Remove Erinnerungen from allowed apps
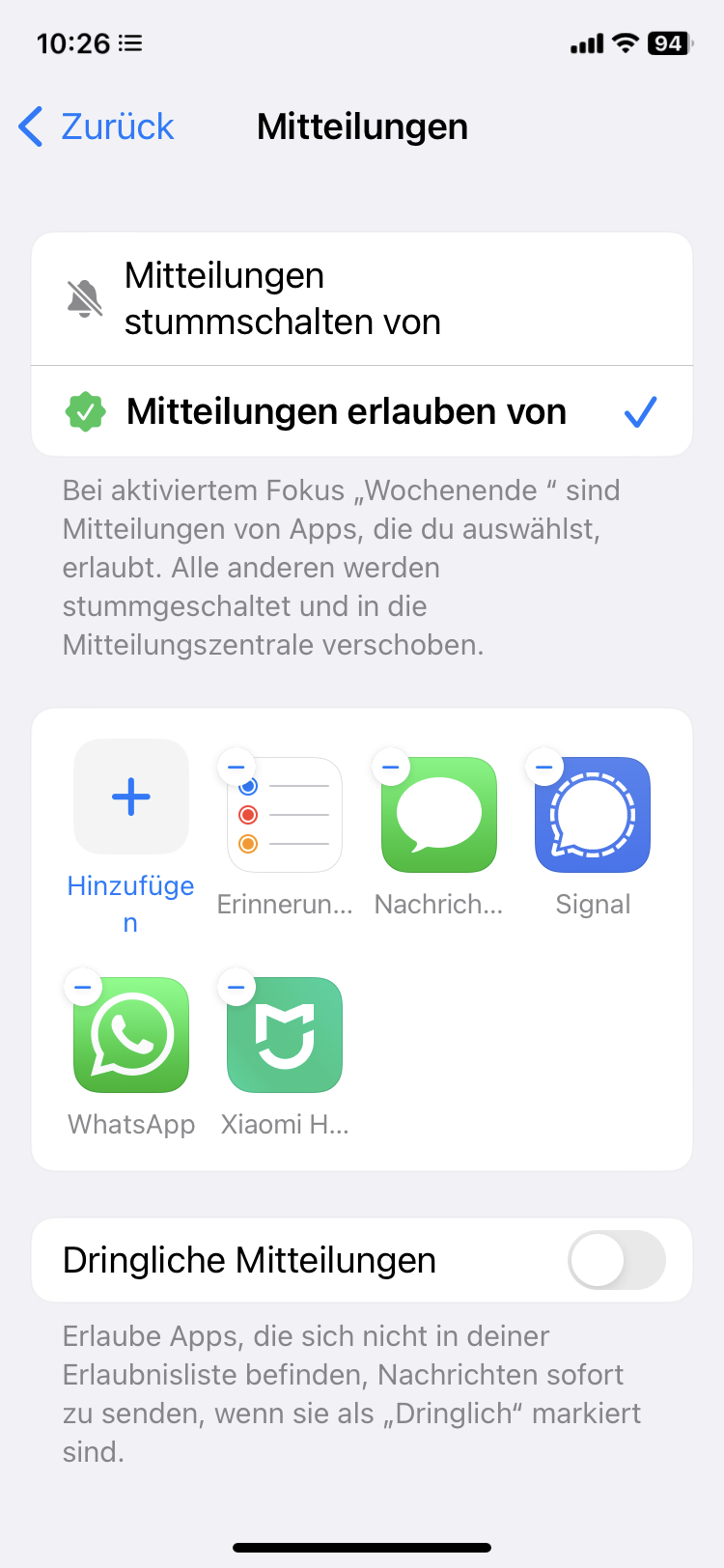This screenshot has width=724, height=1568. click(237, 768)
